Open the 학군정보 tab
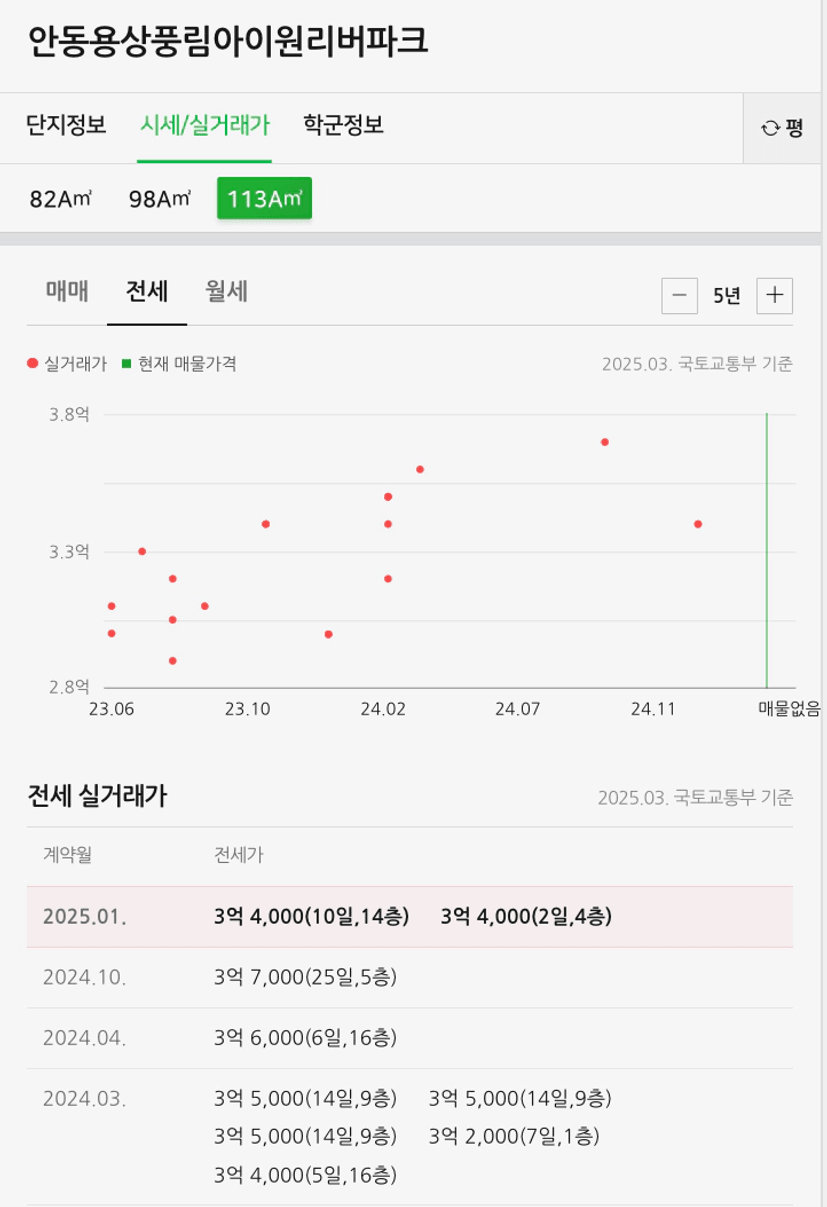Screen dimensions: 827x1207 345,127
